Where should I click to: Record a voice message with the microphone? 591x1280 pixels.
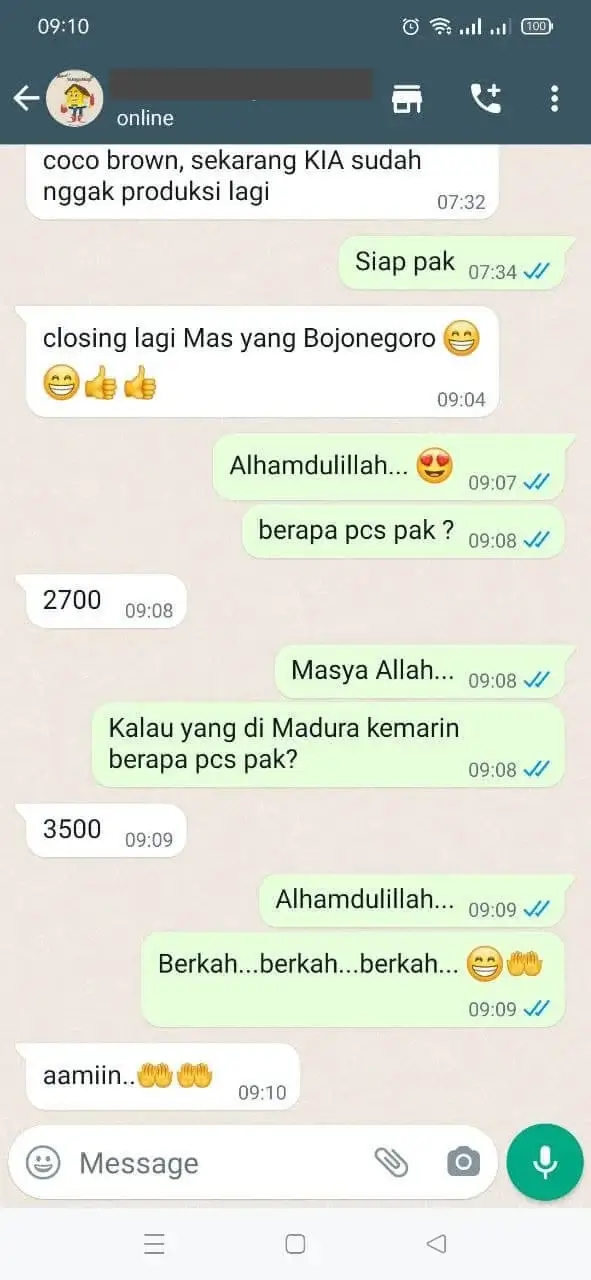coord(545,1162)
